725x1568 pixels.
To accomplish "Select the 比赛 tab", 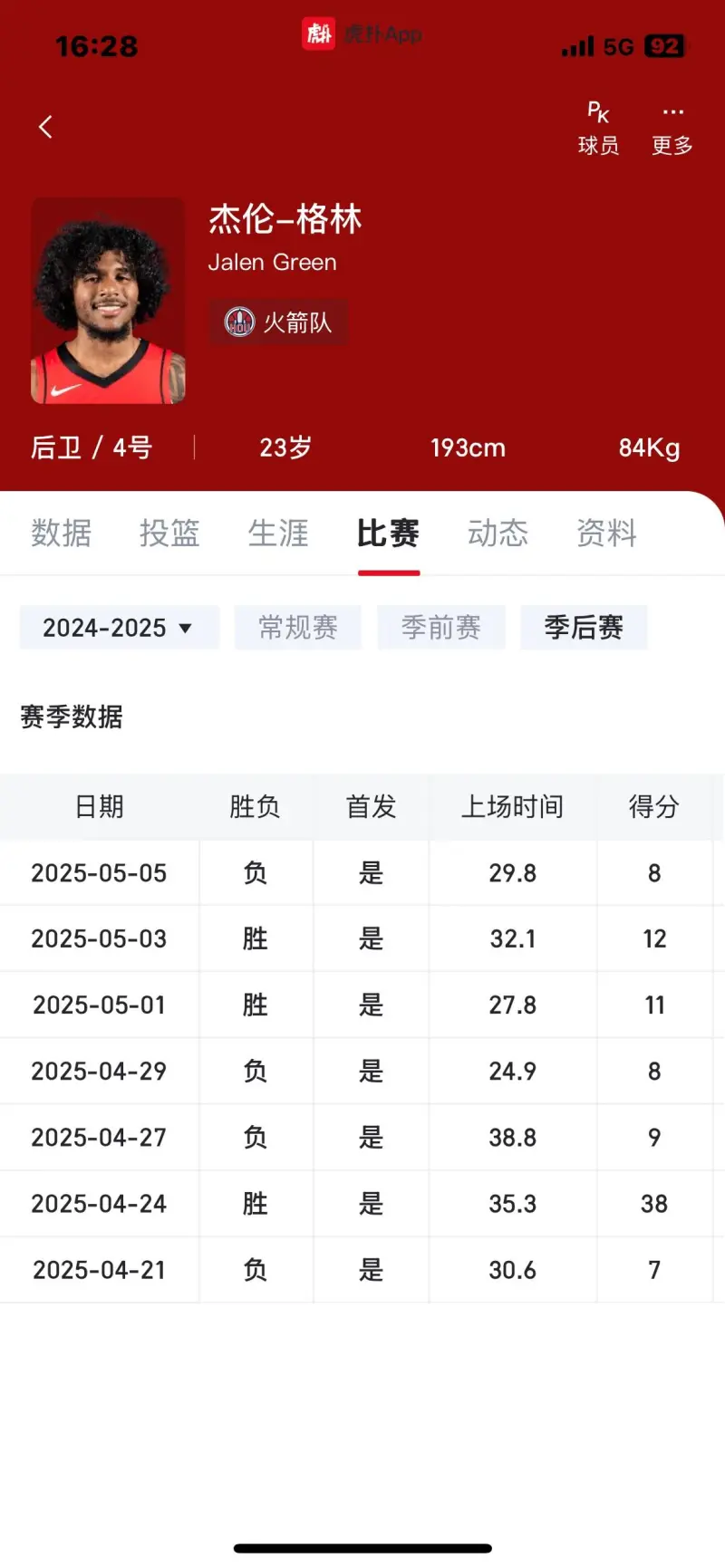I will coord(388,533).
